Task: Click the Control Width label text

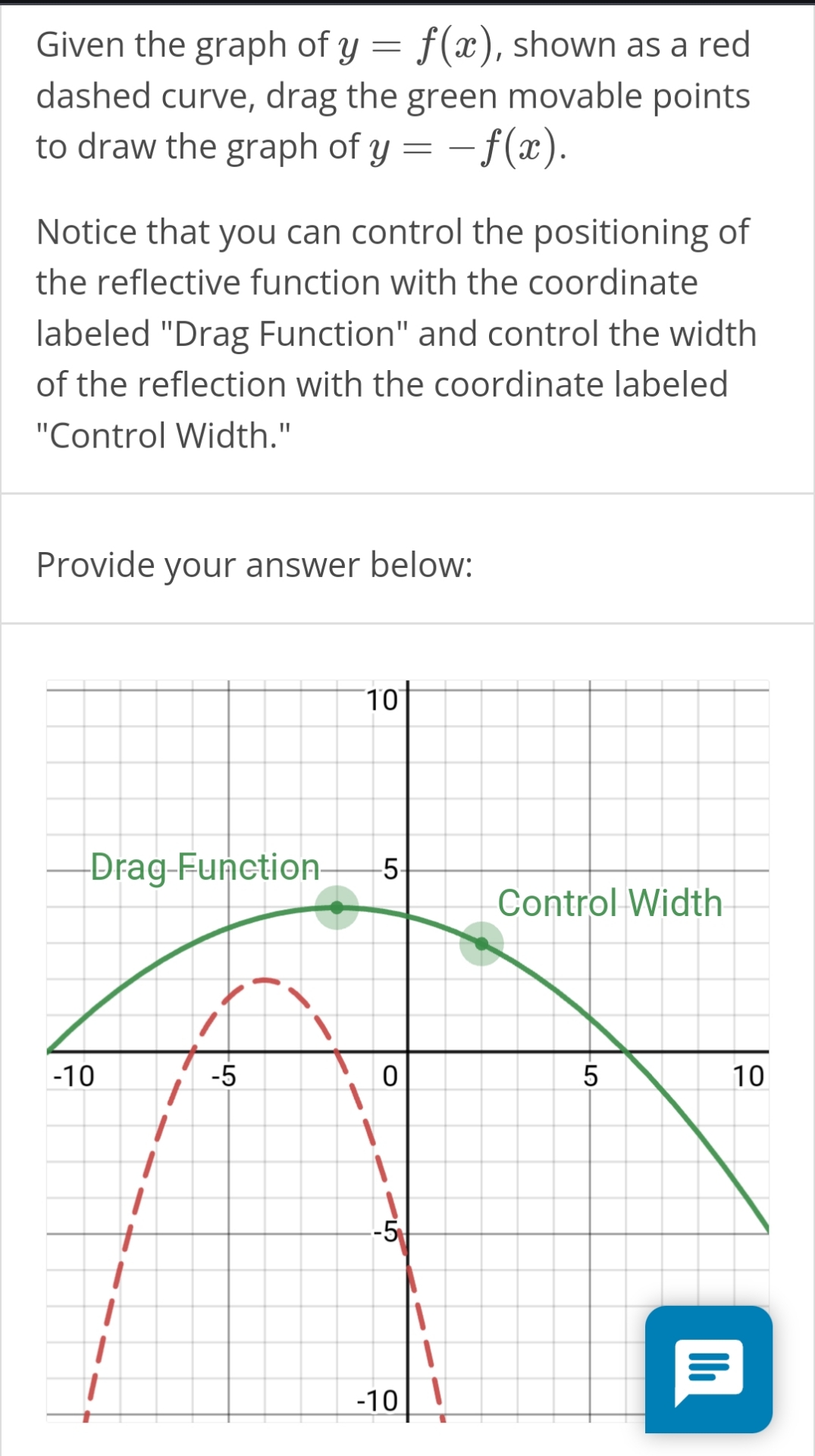Action: (610, 903)
